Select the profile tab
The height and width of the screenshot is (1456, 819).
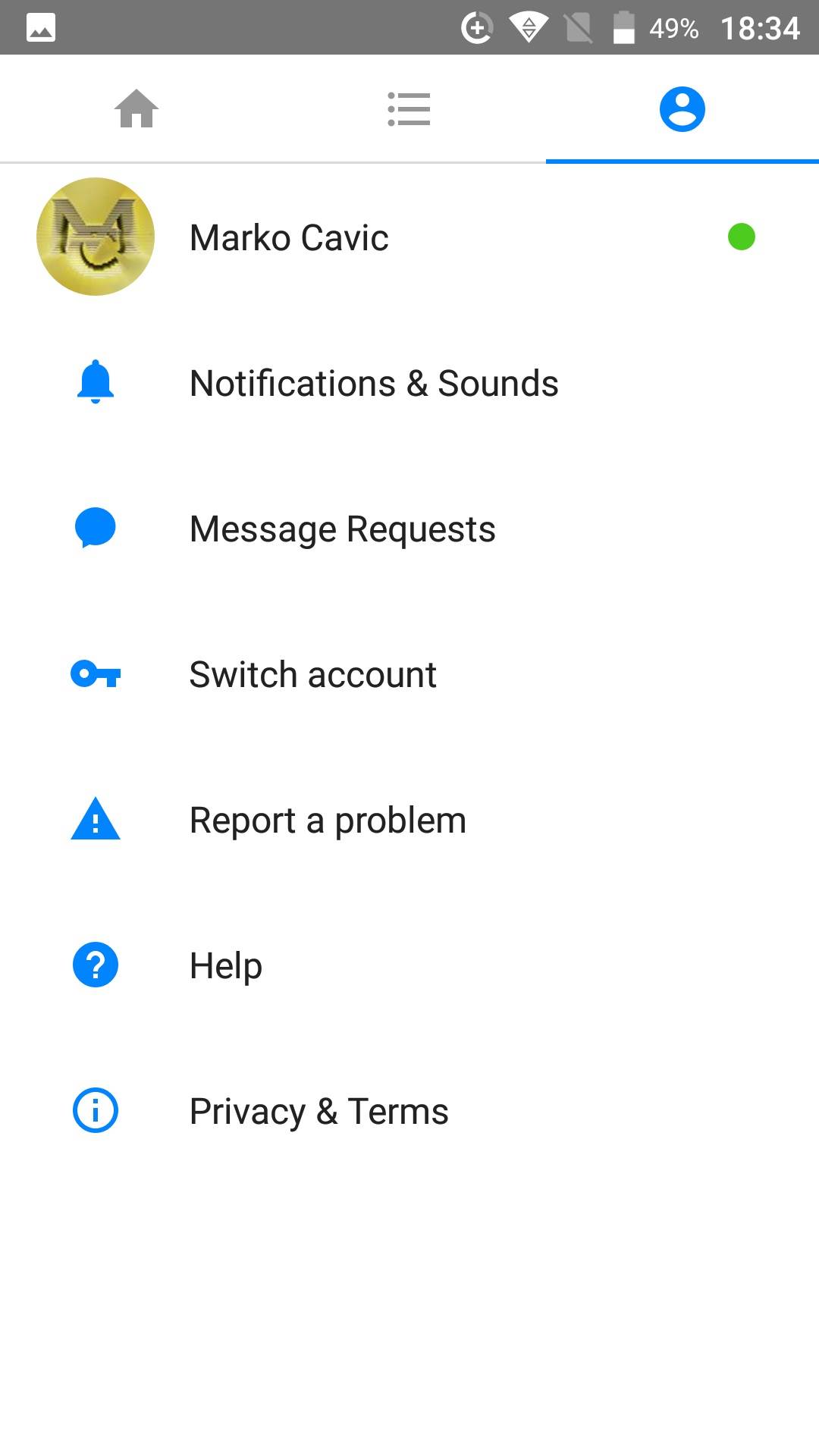(x=682, y=108)
